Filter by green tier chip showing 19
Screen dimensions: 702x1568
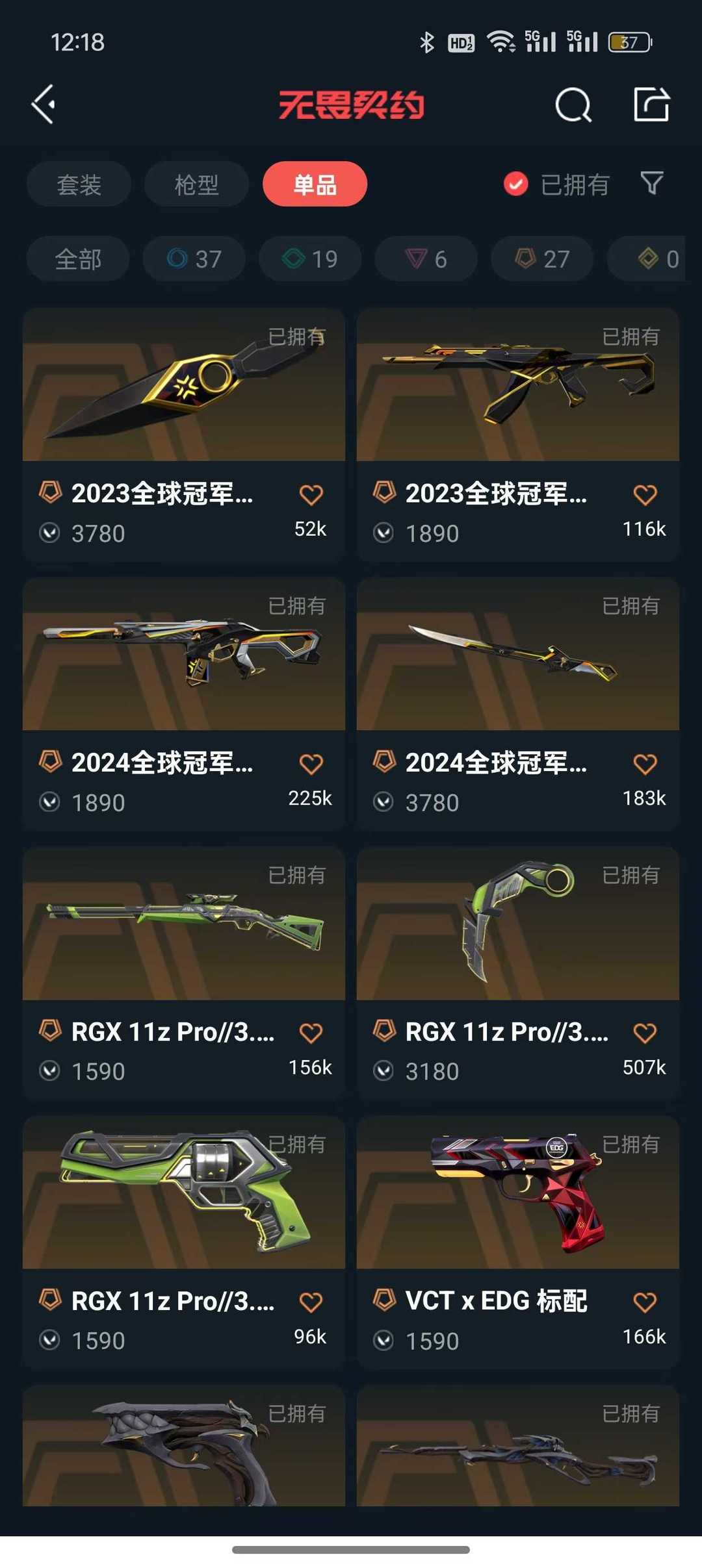[x=310, y=259]
